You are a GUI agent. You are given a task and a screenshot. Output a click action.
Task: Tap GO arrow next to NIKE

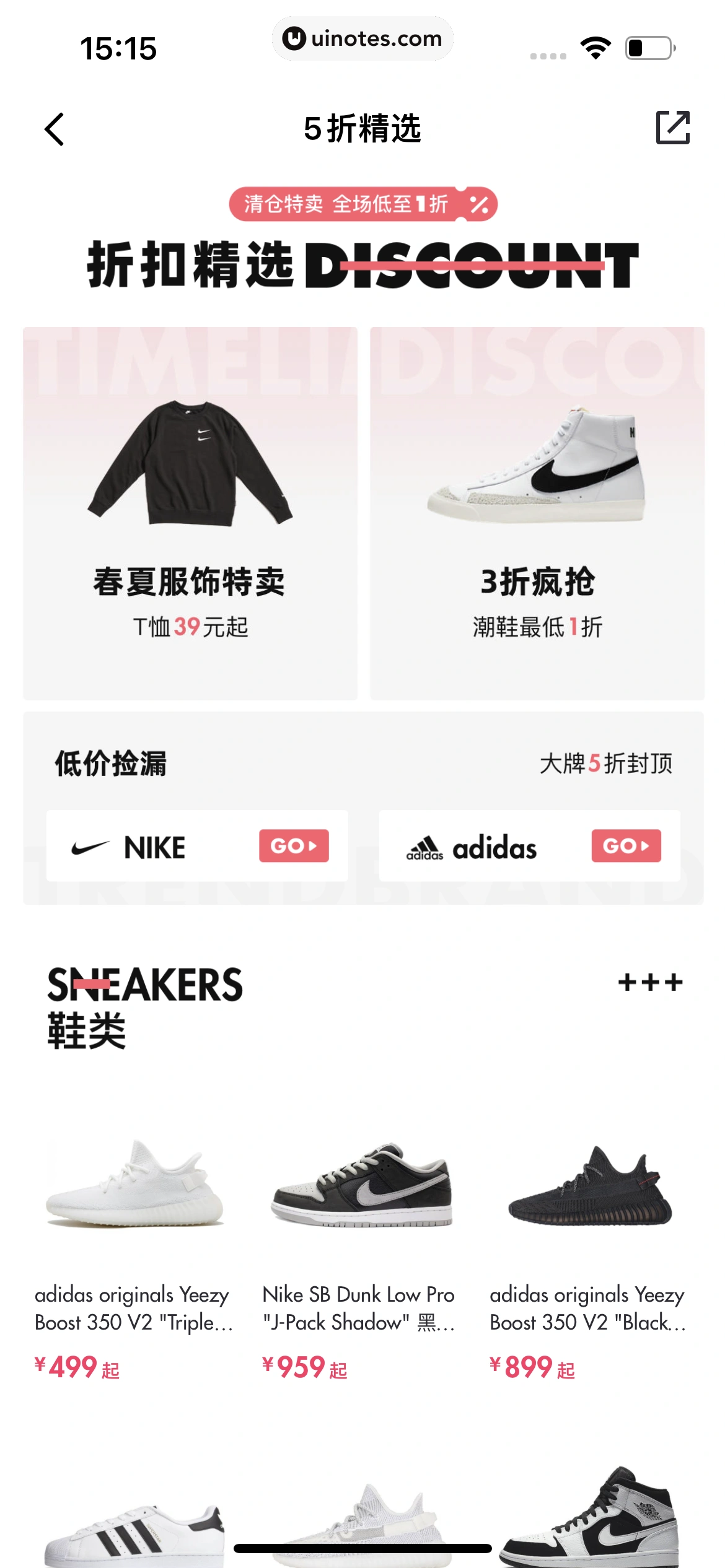coord(294,847)
